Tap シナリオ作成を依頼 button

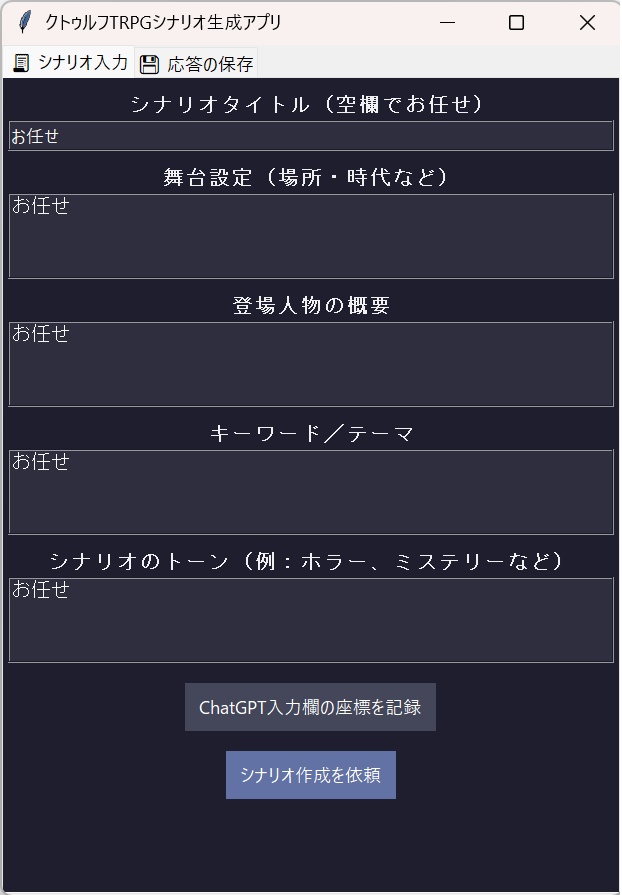(x=310, y=775)
